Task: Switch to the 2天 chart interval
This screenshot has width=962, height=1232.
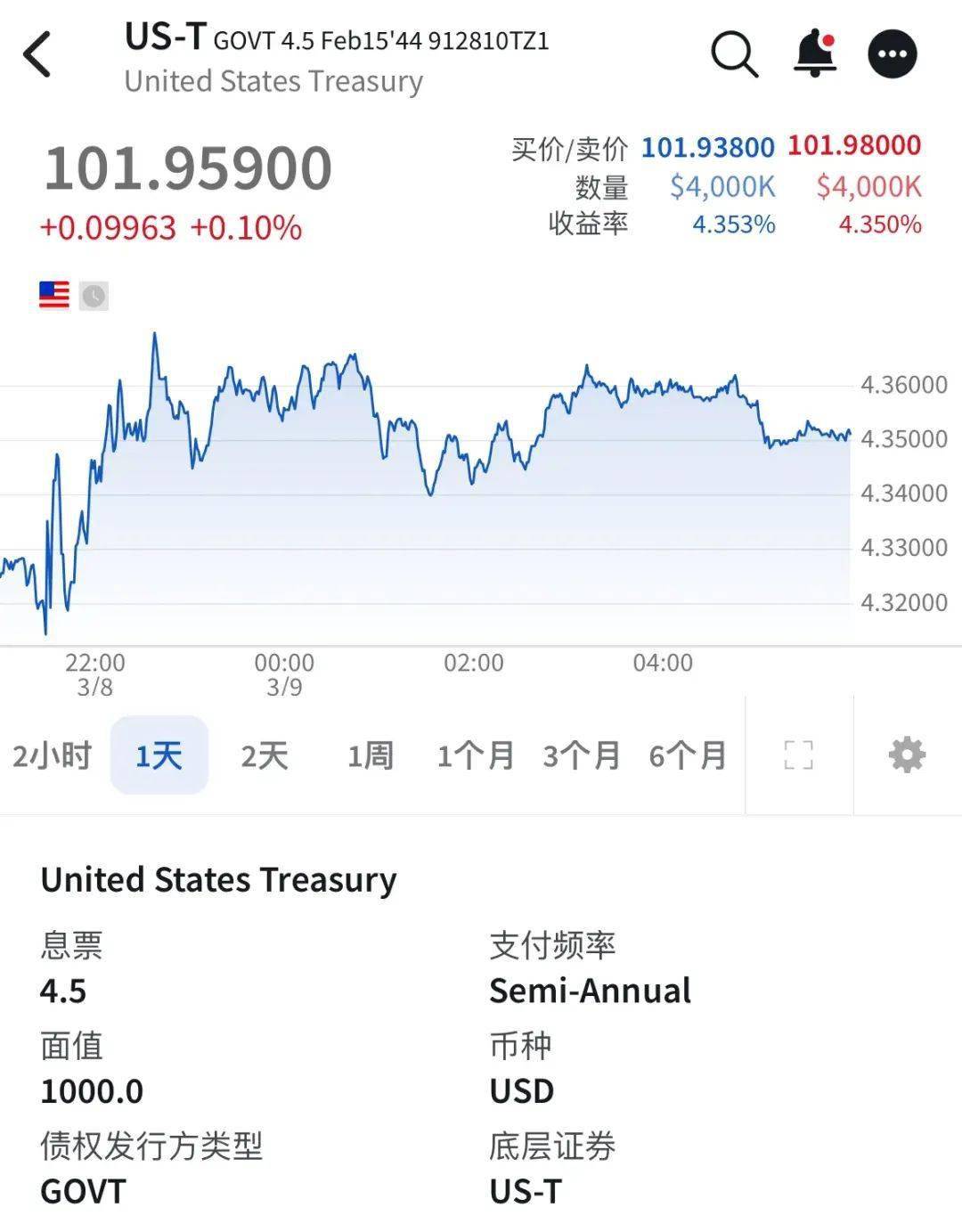Action: coord(265,755)
